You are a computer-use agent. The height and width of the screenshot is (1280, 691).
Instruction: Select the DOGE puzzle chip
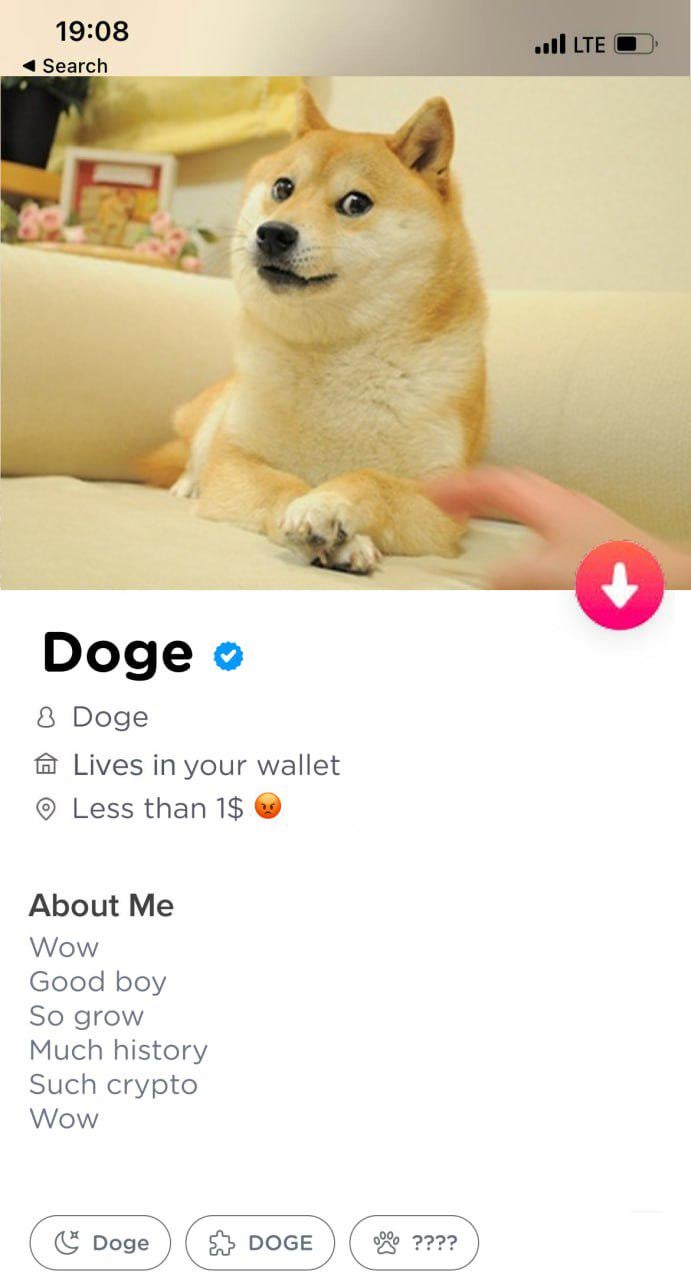coord(260,1243)
